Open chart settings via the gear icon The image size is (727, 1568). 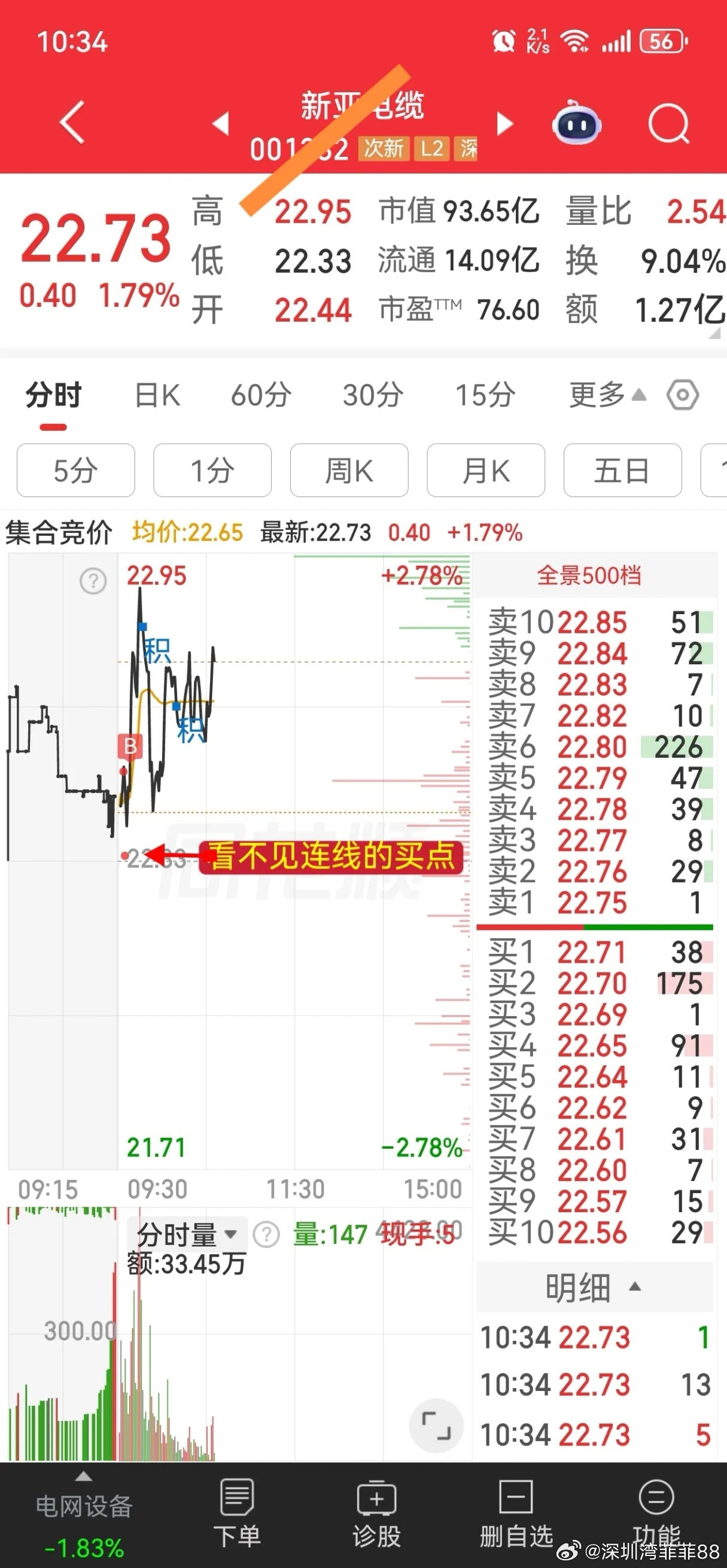pyautogui.click(x=685, y=395)
